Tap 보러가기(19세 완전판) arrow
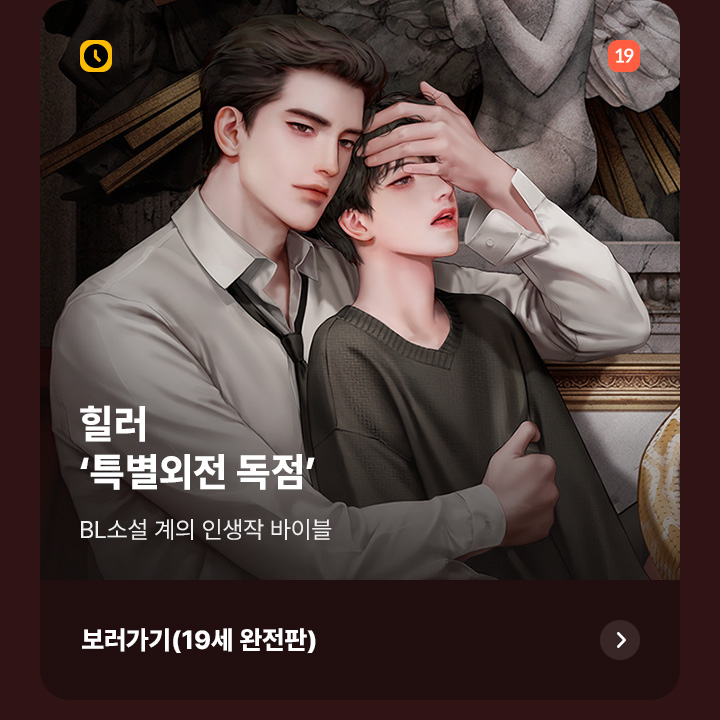Image resolution: width=720 pixels, height=720 pixels. (620, 640)
